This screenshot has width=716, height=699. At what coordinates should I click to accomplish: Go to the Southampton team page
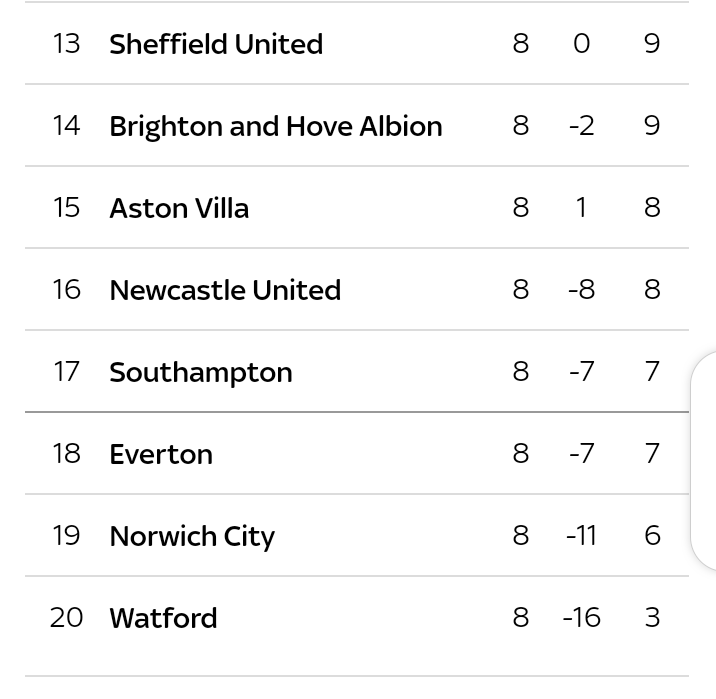[200, 372]
